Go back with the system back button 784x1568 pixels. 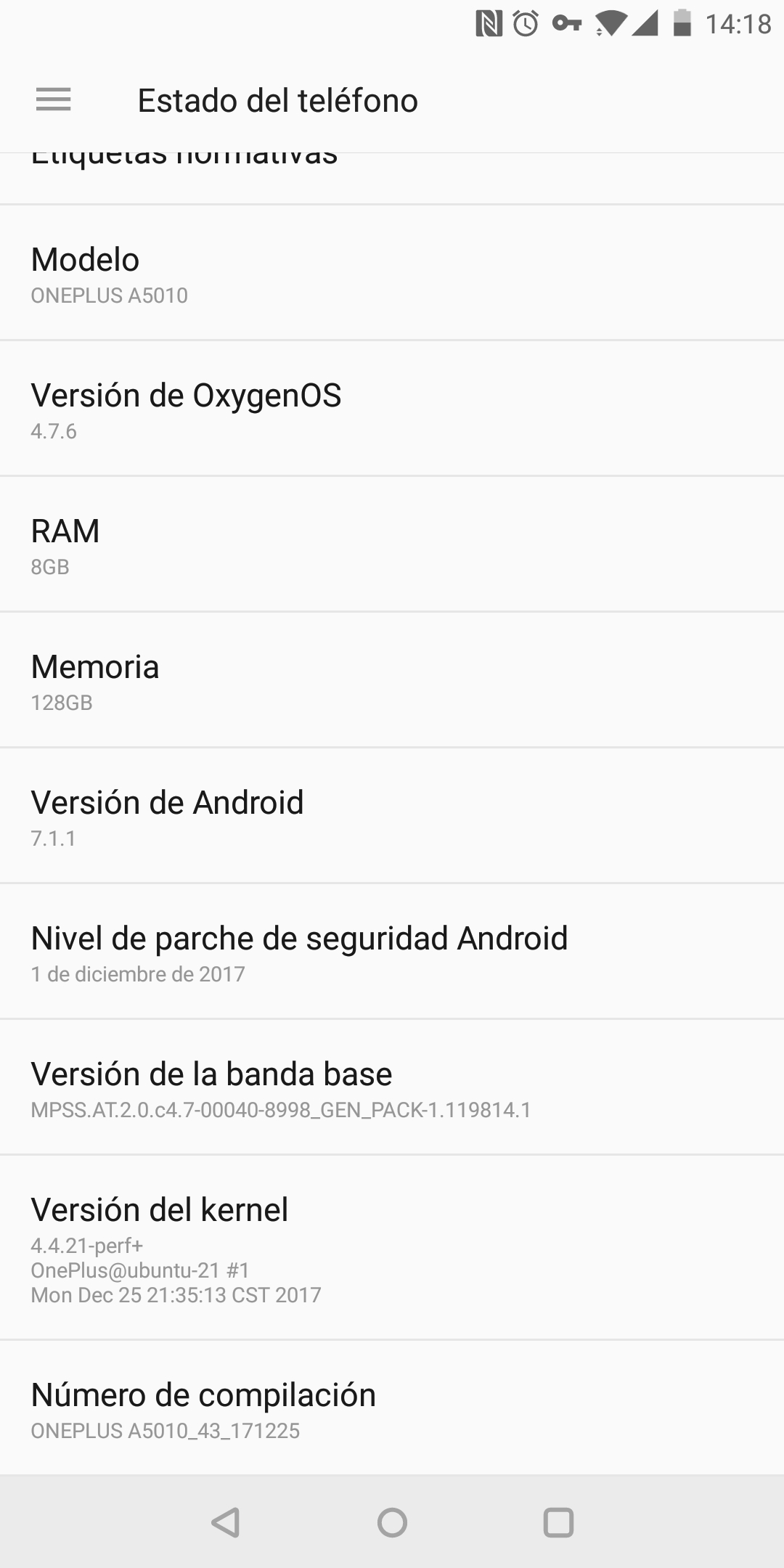click(226, 1522)
